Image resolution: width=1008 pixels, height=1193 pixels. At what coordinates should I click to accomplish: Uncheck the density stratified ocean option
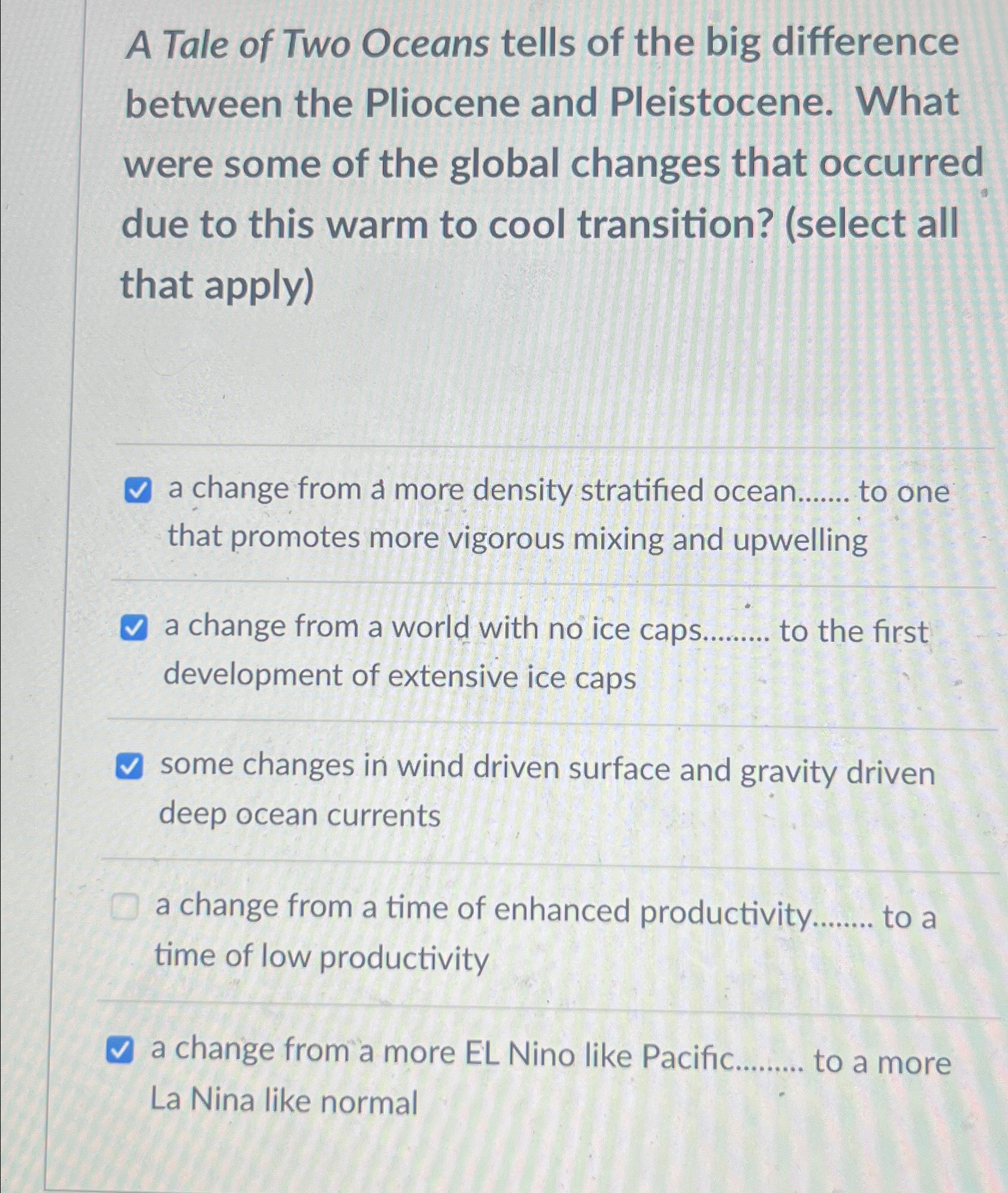[x=137, y=491]
